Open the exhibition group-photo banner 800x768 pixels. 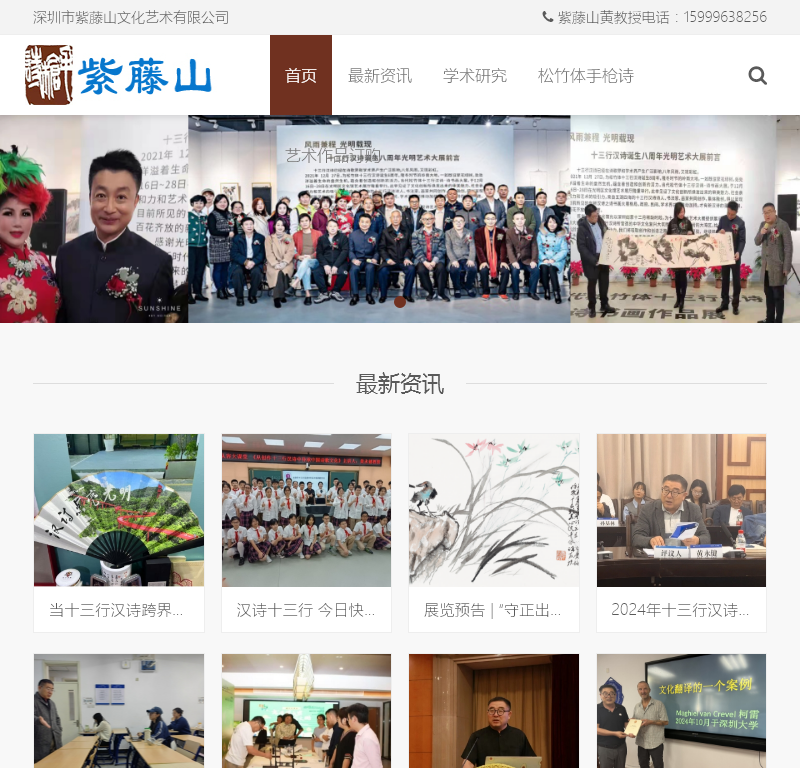[x=400, y=220]
